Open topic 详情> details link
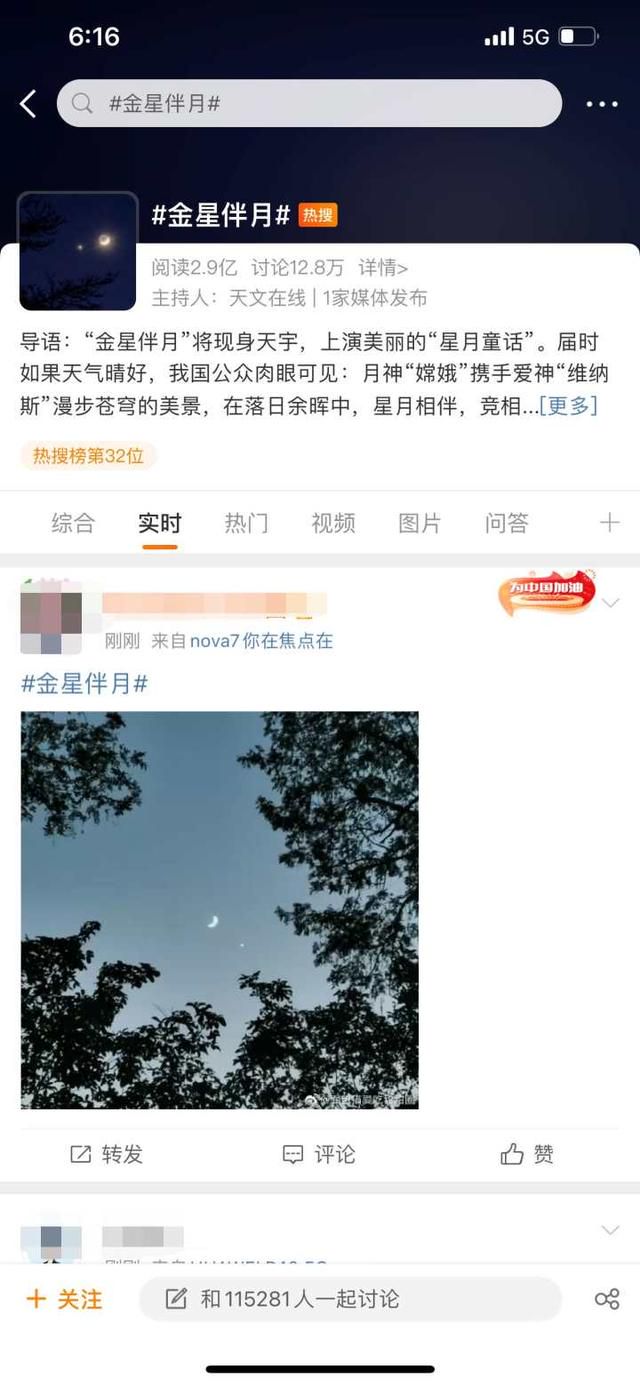Screen dimensions: 640x1385 [x=383, y=268]
